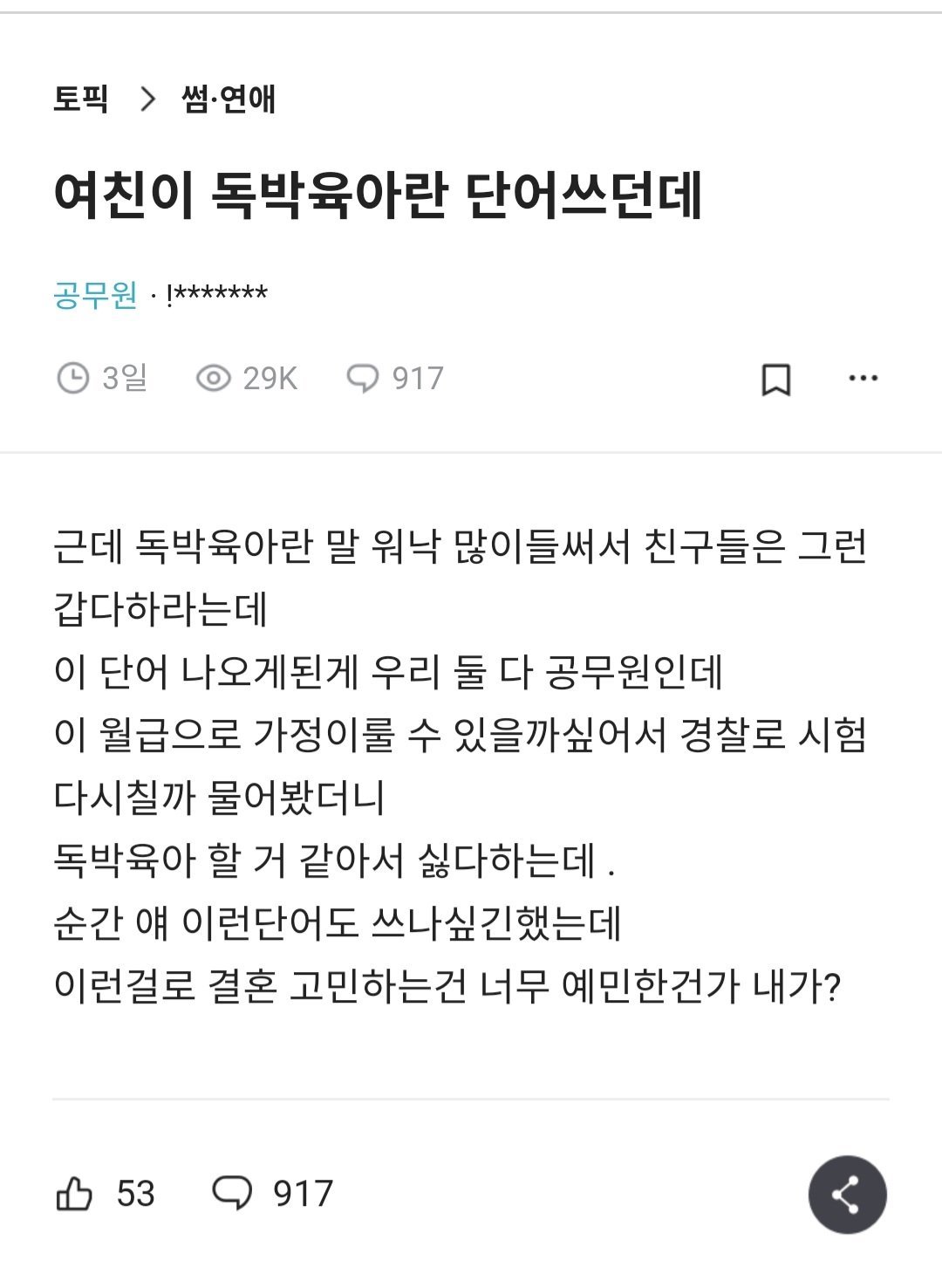This screenshot has width=942, height=1288.
Task: Open the 917 comments below the post
Action: click(272, 1194)
